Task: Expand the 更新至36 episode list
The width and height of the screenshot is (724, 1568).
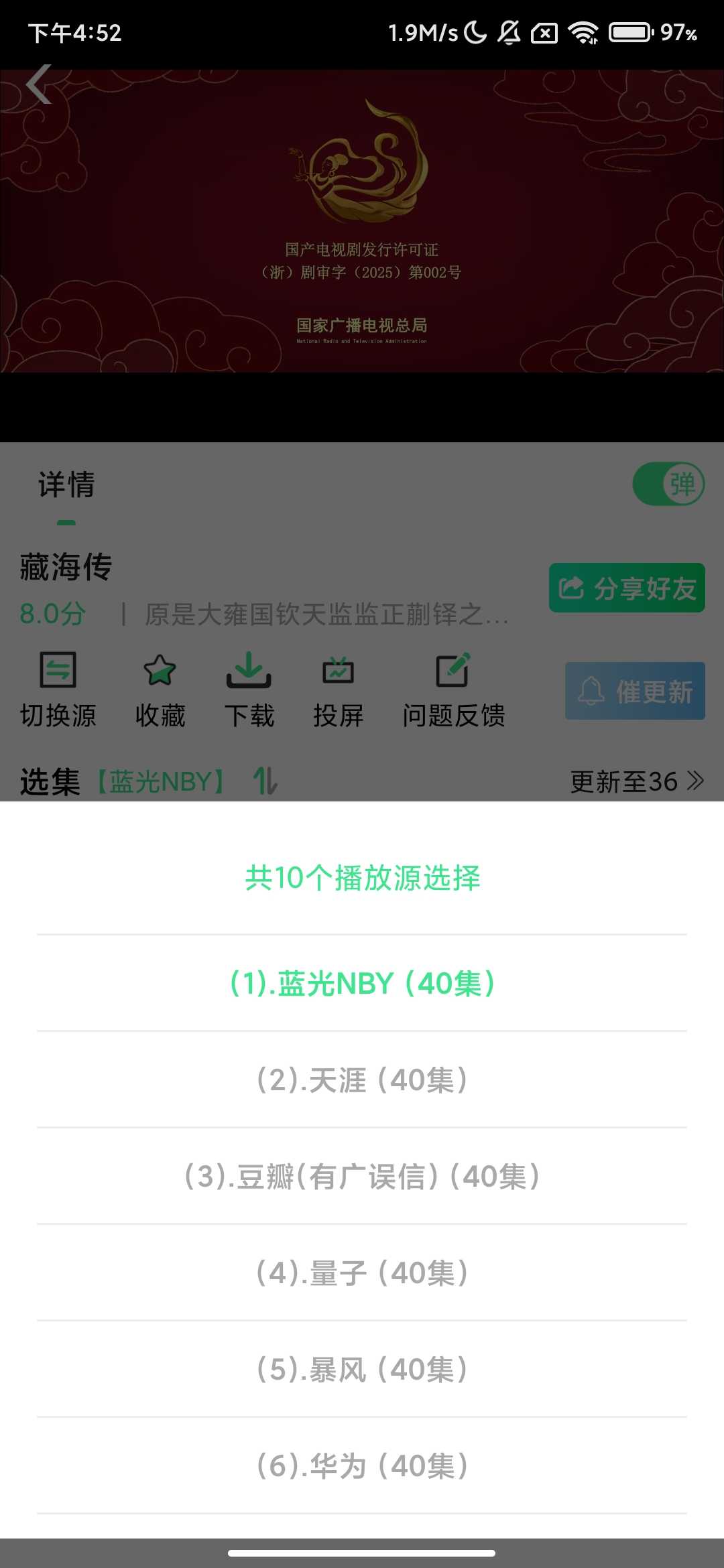Action: [x=636, y=781]
